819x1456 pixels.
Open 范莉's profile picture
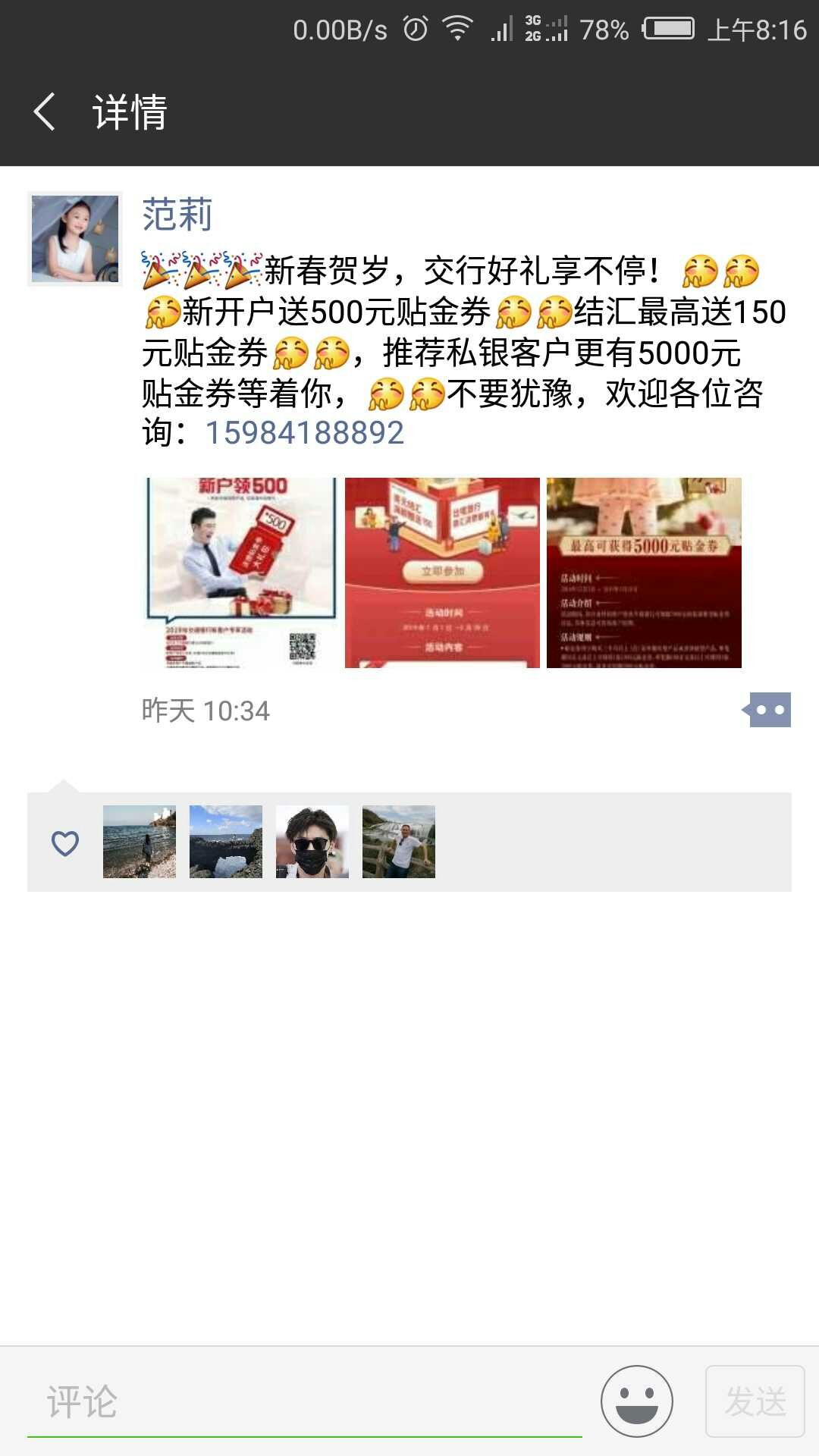tap(74, 239)
